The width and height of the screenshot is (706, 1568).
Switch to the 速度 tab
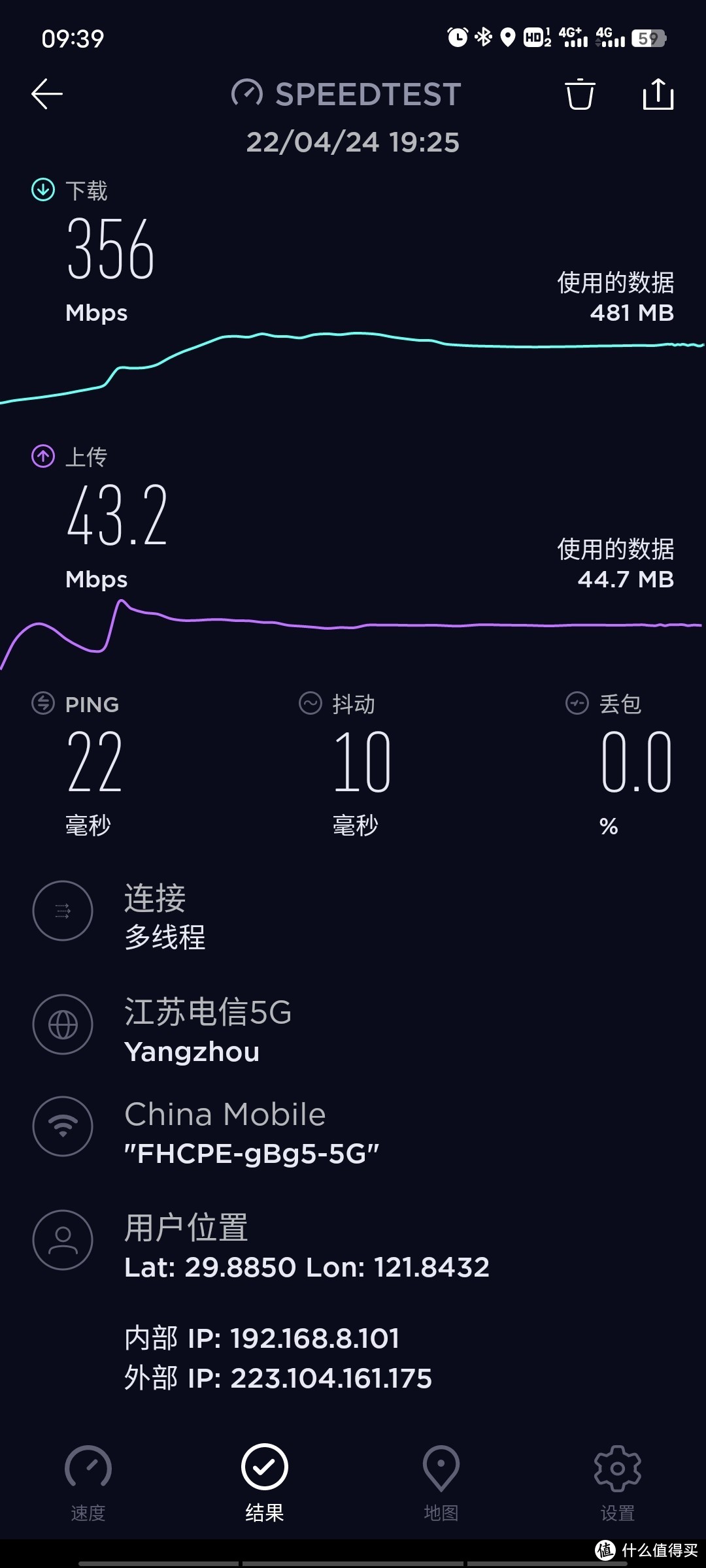[88, 1483]
